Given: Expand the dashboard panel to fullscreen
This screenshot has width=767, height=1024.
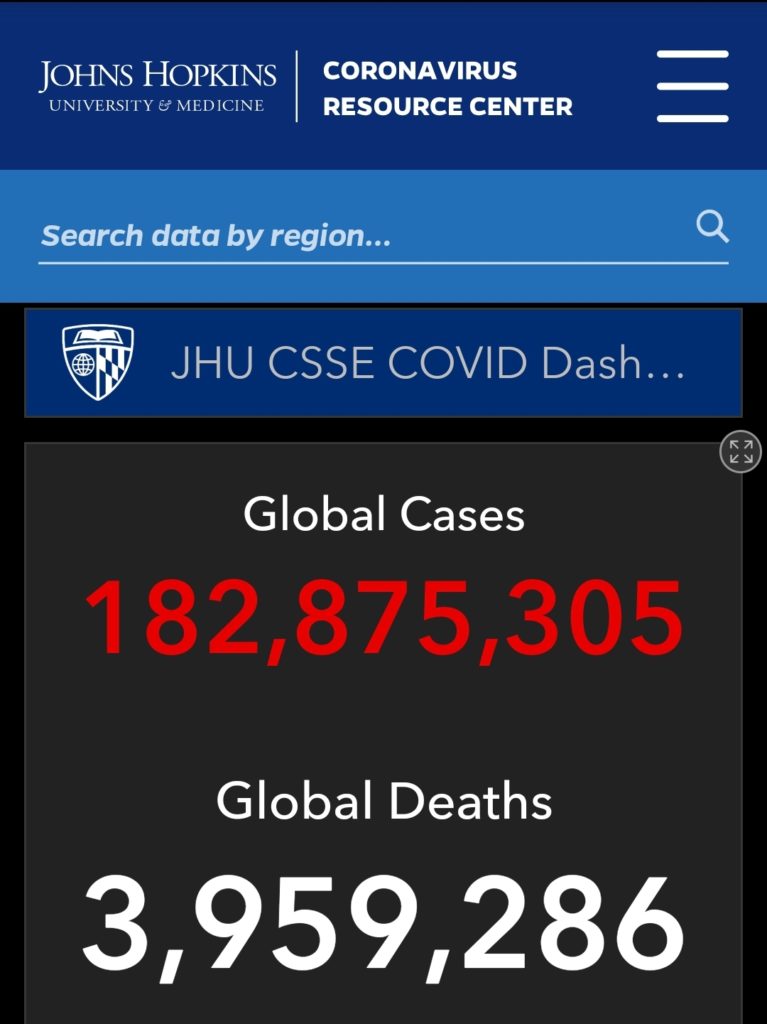Looking at the screenshot, I should tap(740, 452).
